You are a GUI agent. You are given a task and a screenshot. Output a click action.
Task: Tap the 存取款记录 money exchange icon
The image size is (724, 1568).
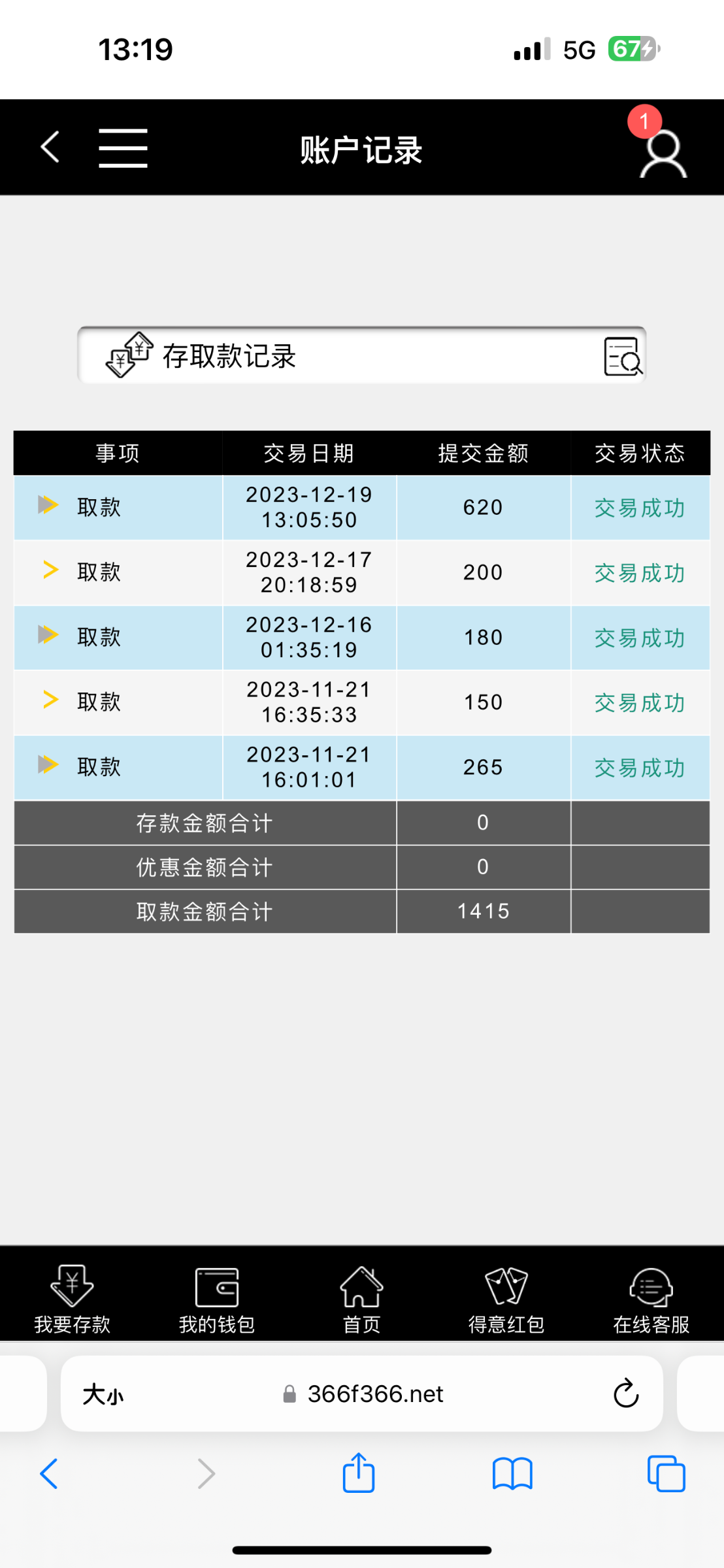[128, 356]
